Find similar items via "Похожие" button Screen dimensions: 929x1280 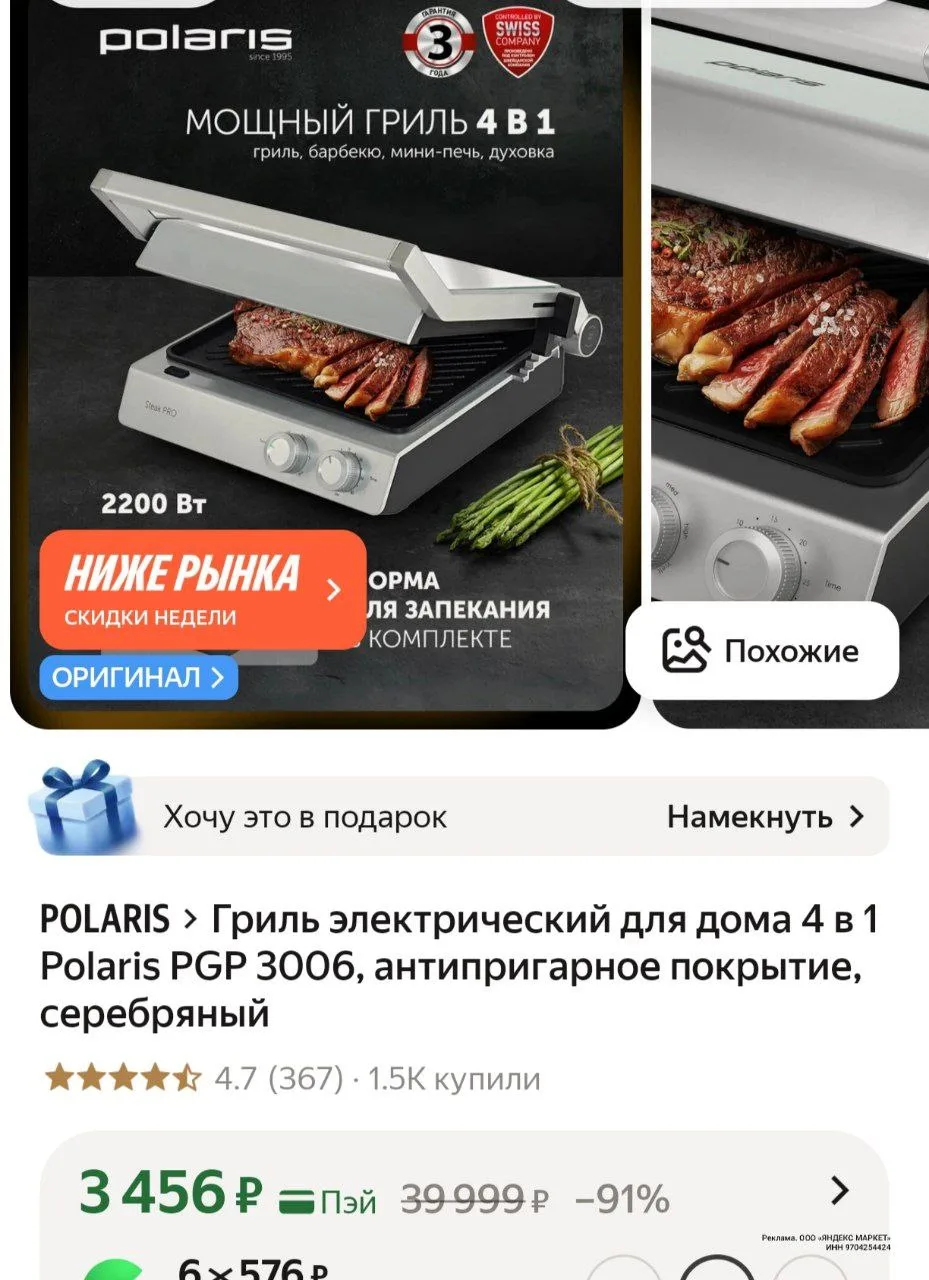tap(762, 651)
